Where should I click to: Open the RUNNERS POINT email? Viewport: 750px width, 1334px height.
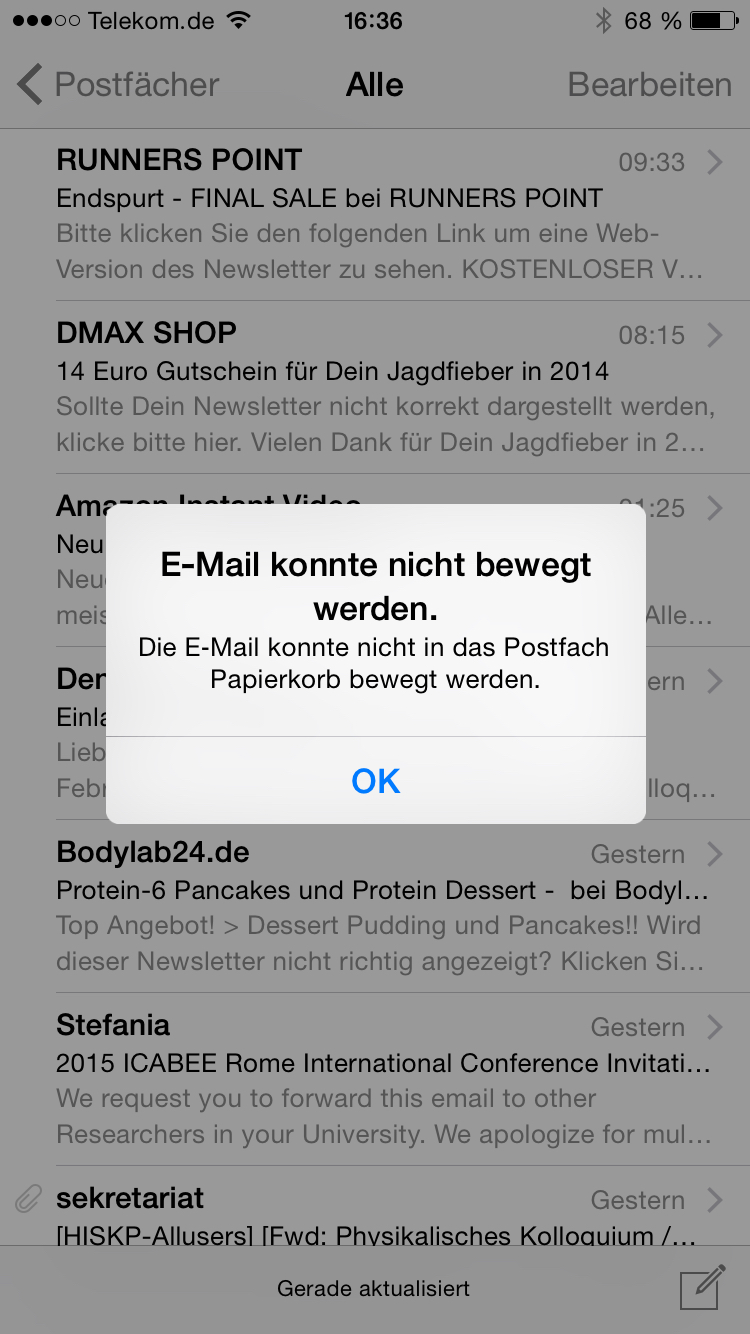tap(380, 215)
